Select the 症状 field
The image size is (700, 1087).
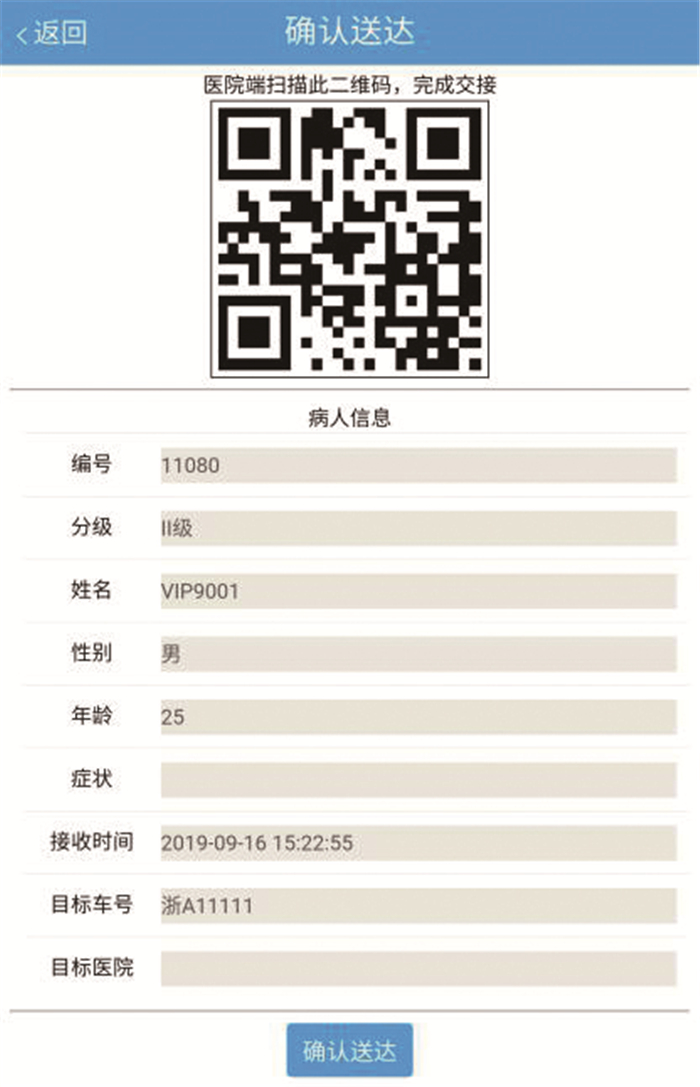(418, 780)
